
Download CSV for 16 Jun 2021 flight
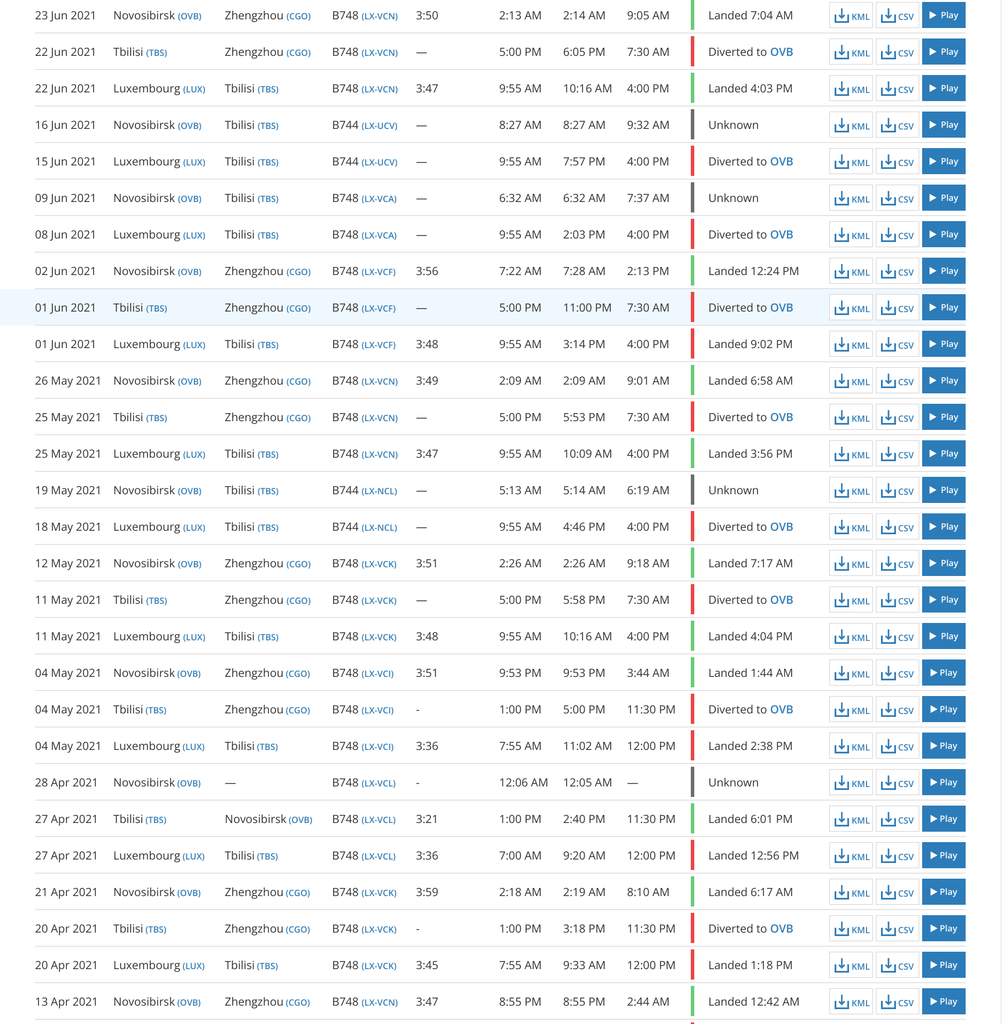(897, 126)
